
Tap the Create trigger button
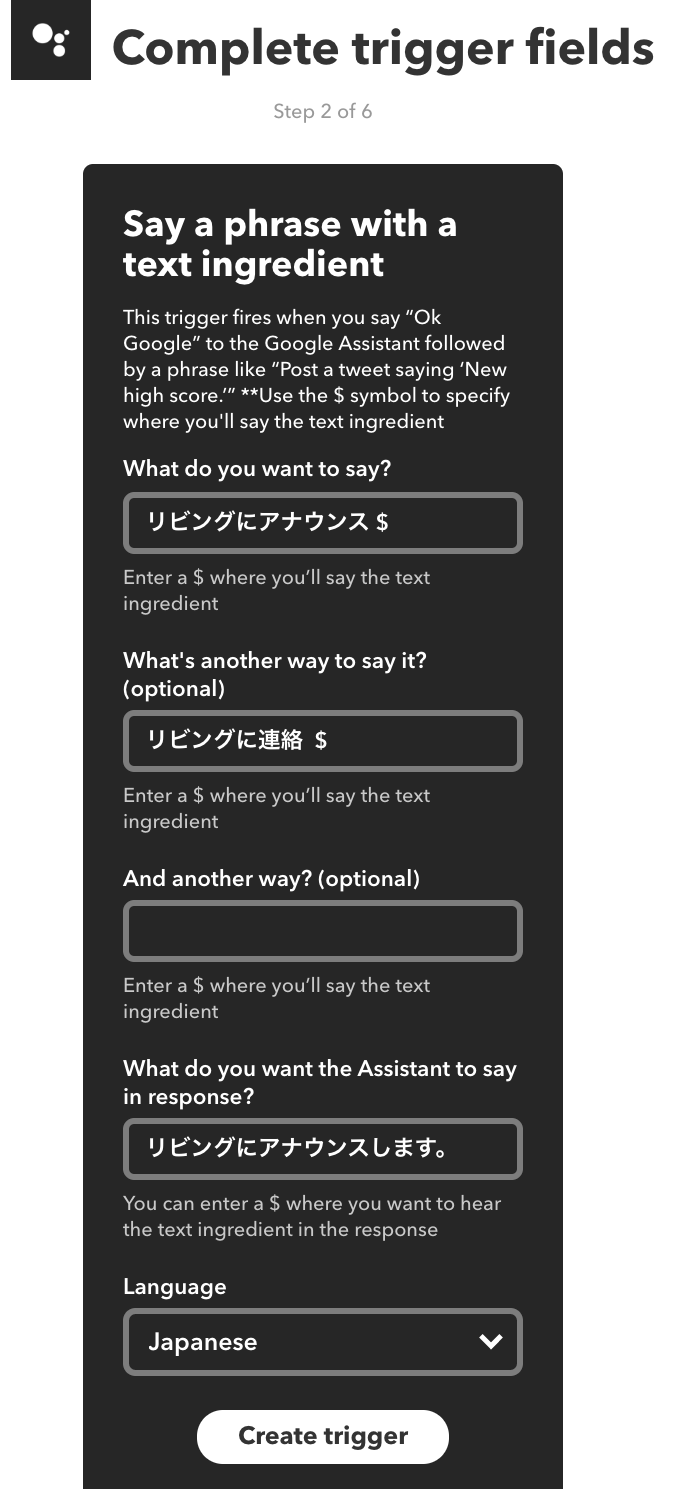tap(322, 1436)
